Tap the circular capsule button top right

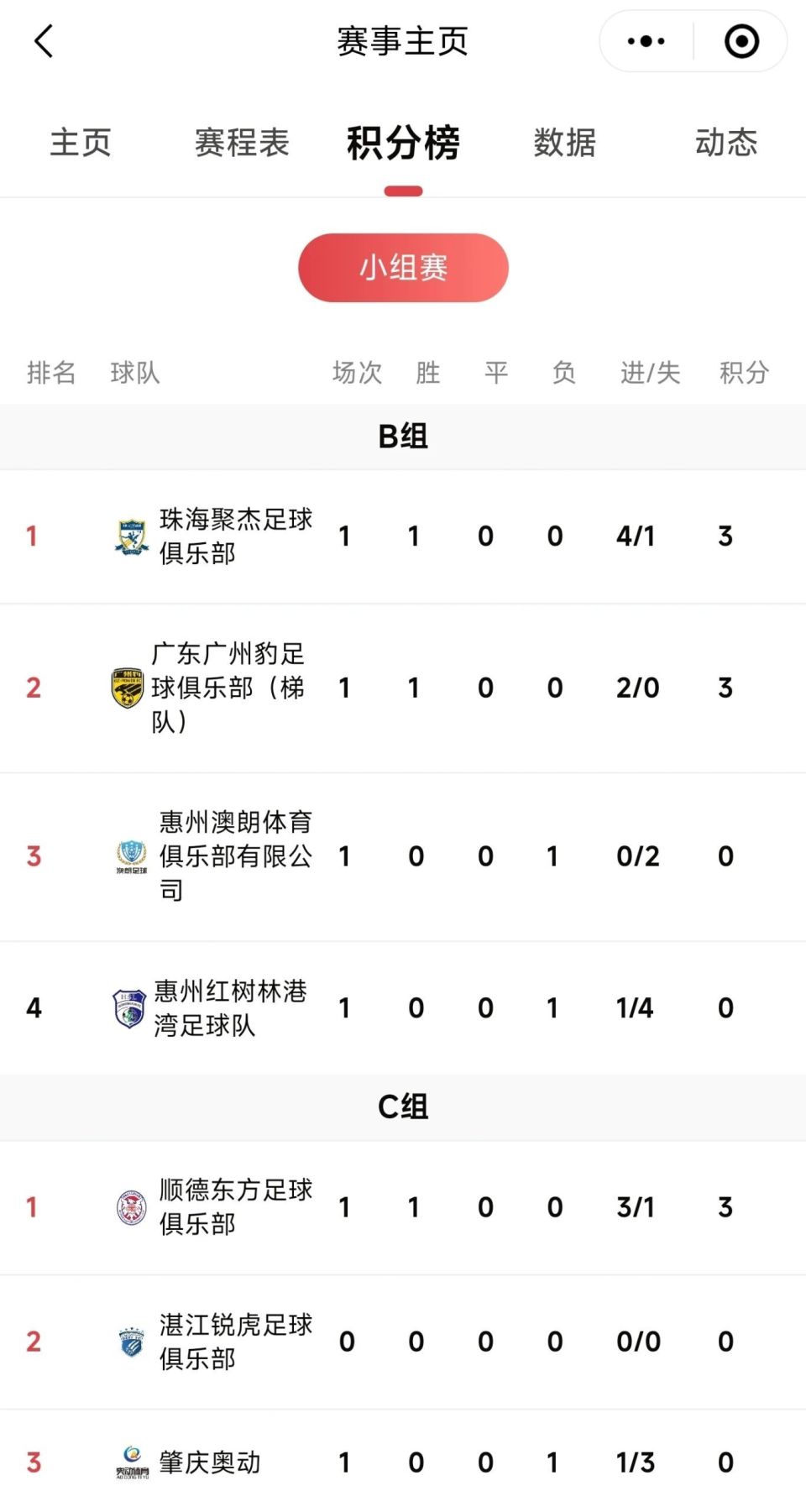coord(742,40)
